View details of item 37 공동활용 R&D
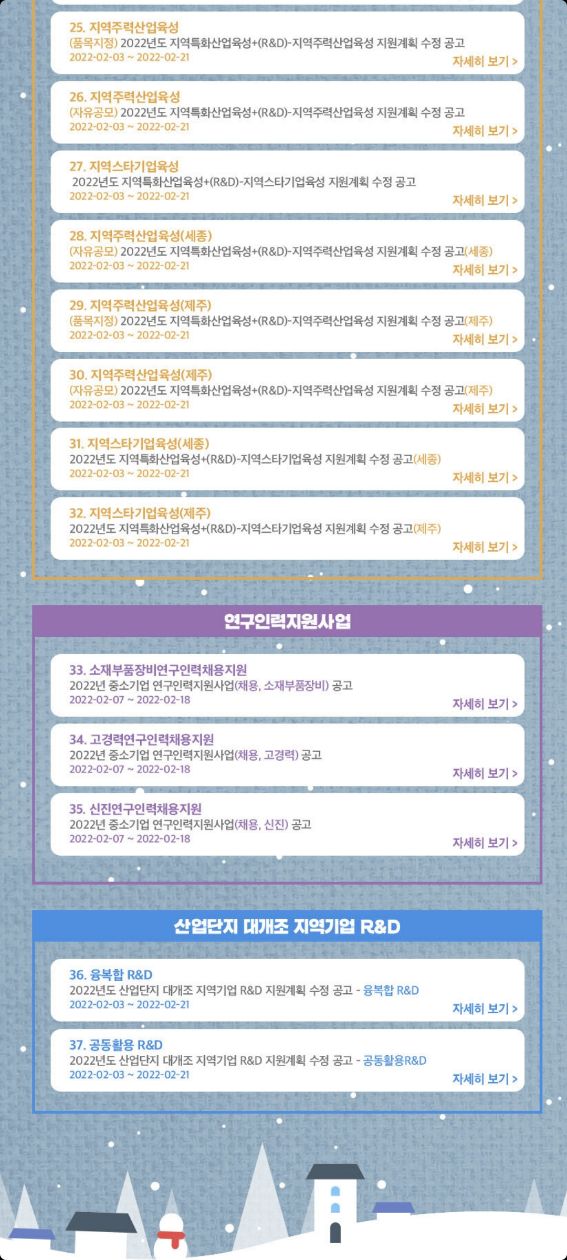The image size is (567, 1260). 485,1079
